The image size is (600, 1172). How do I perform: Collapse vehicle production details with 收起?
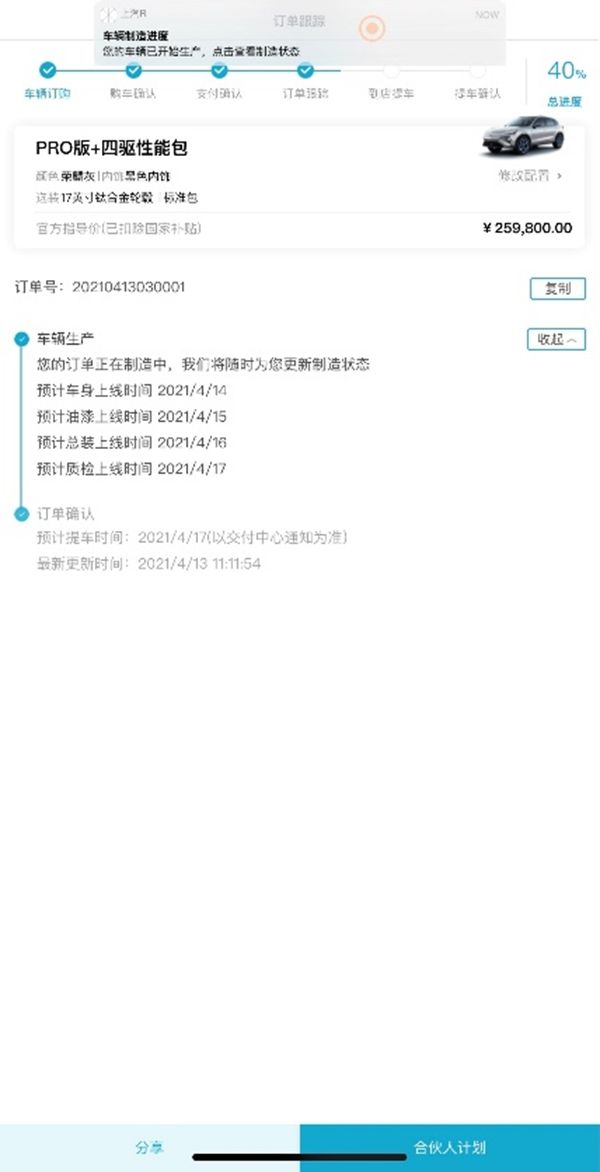coord(556,339)
